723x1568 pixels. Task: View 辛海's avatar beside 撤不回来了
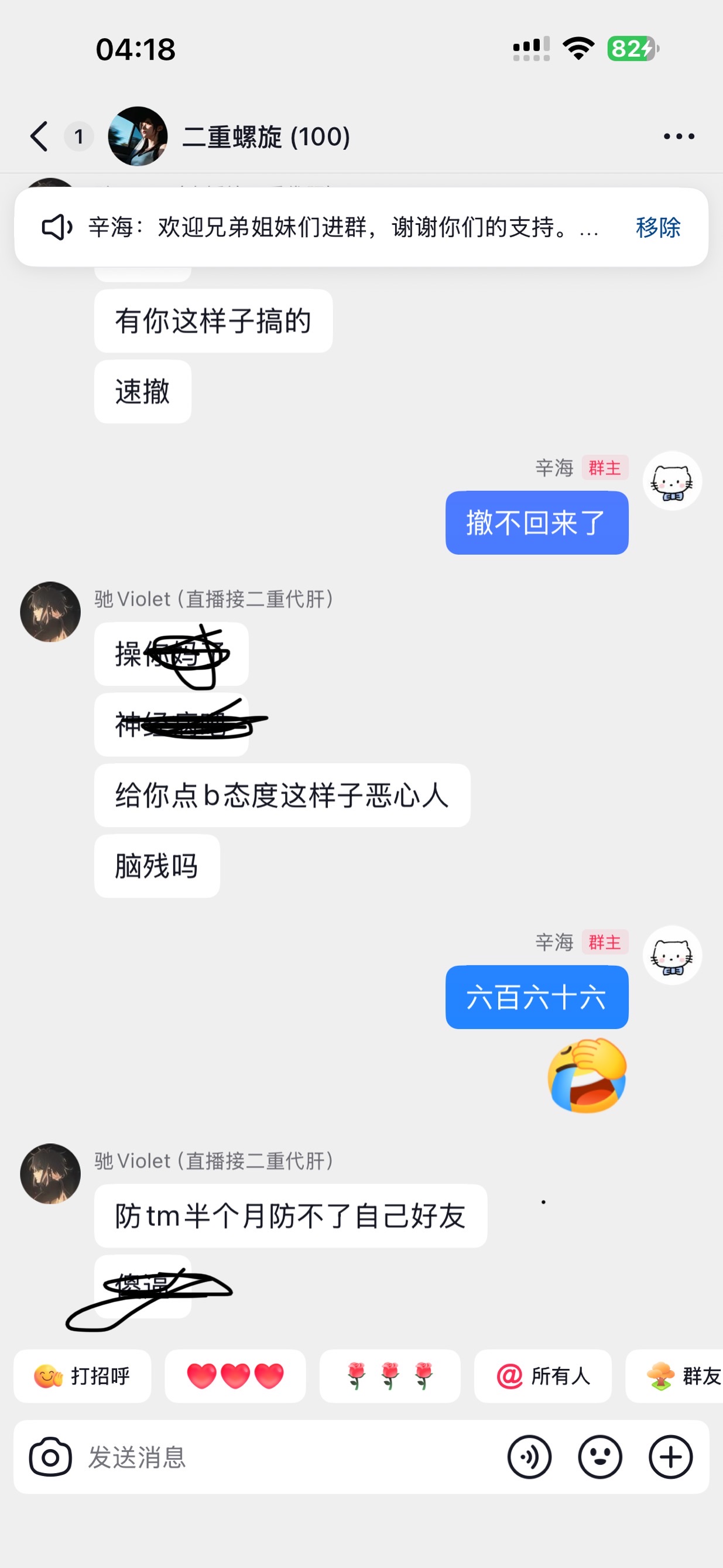click(672, 481)
